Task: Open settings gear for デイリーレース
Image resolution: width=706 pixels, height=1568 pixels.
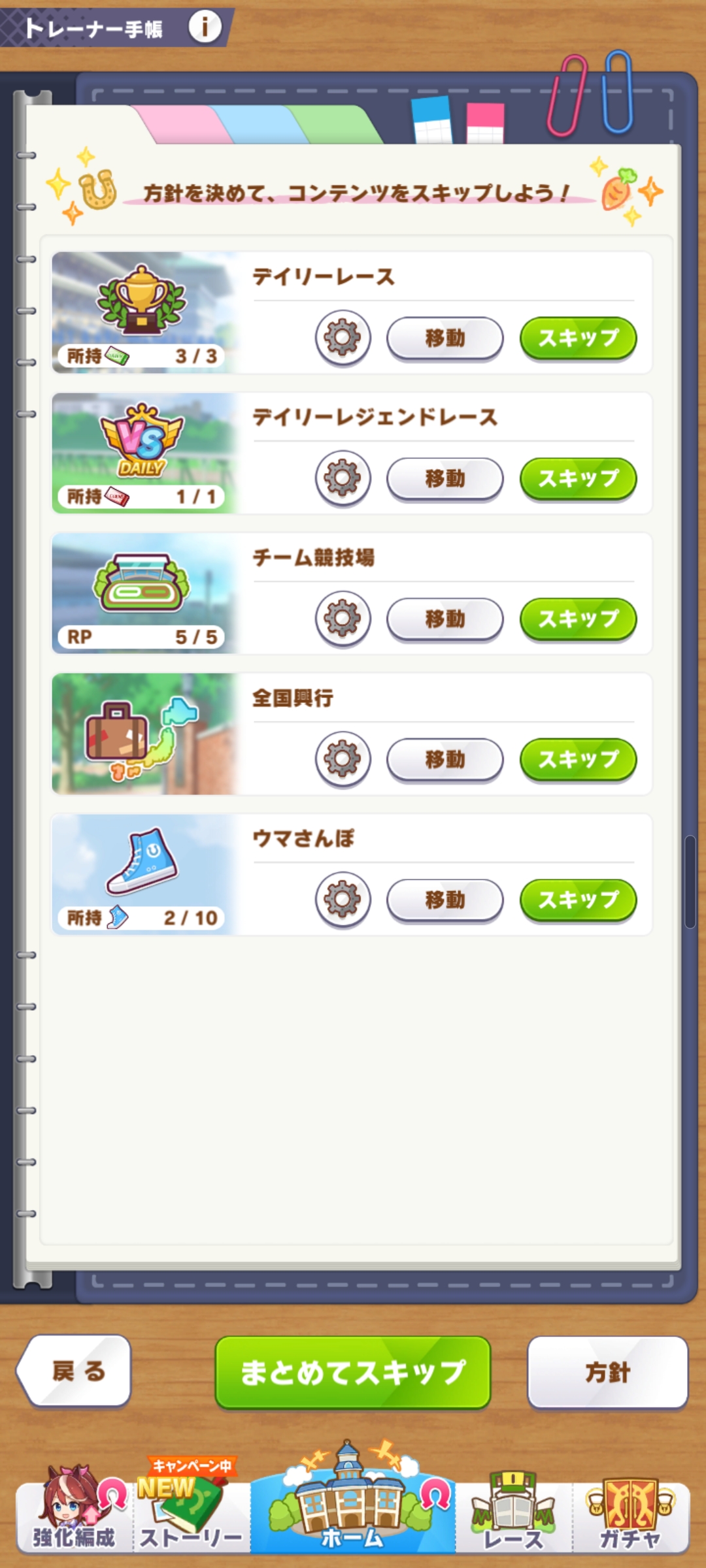Action: click(343, 338)
